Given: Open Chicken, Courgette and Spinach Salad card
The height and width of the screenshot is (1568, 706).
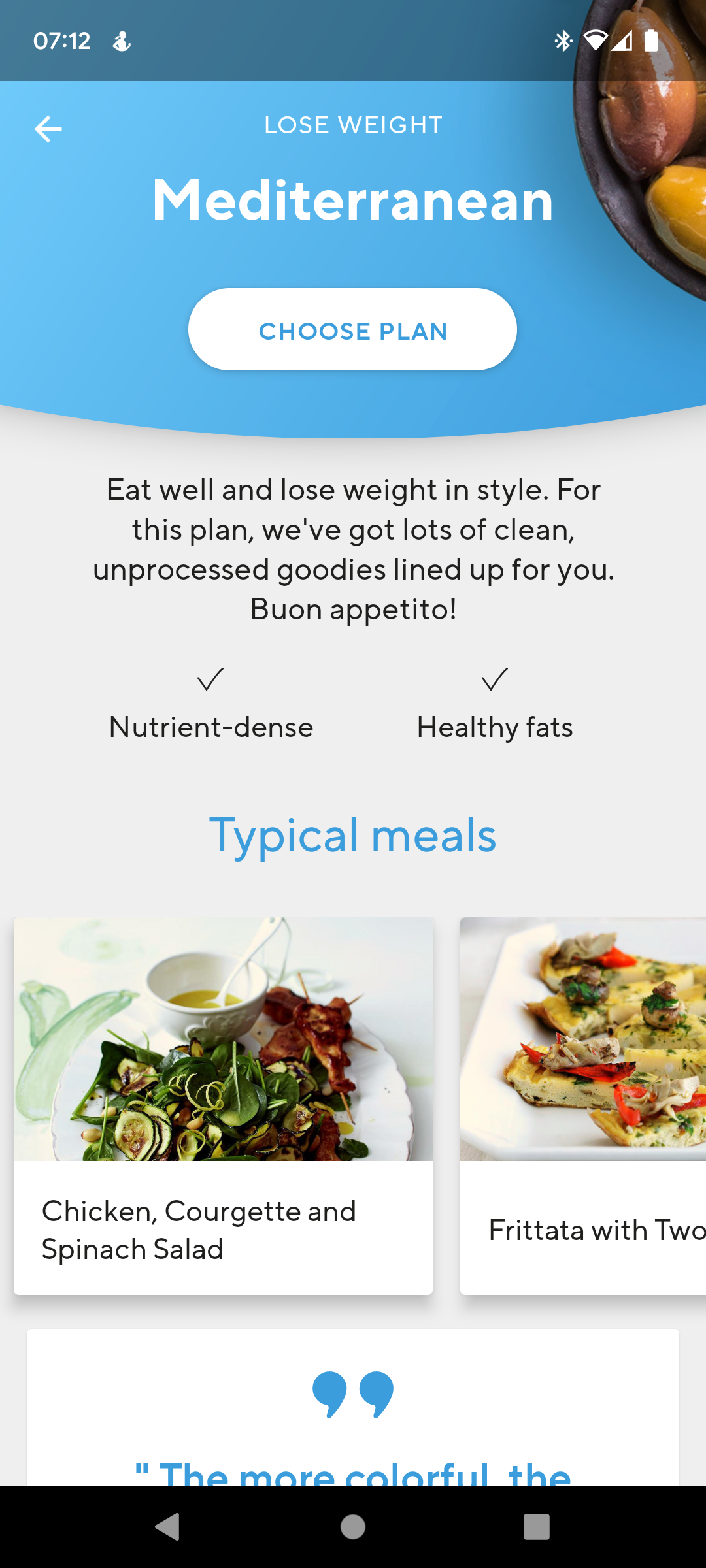Looking at the screenshot, I should [x=223, y=1105].
